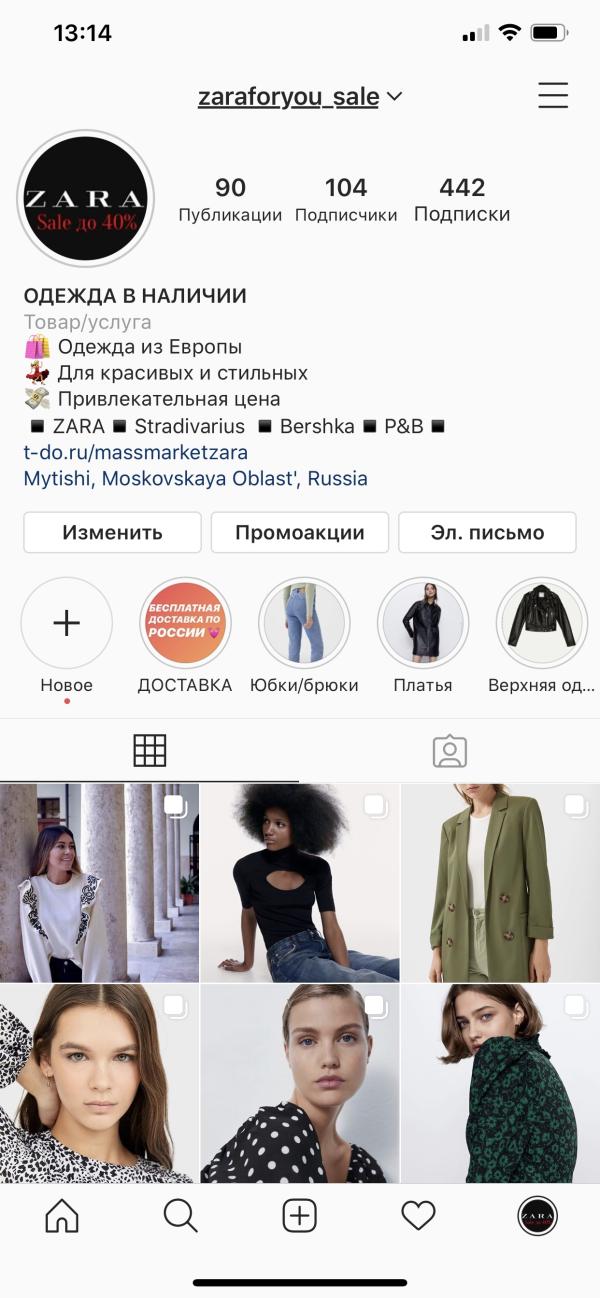Open the post with black cut-out top
The width and height of the screenshot is (600, 1298).
(300, 882)
